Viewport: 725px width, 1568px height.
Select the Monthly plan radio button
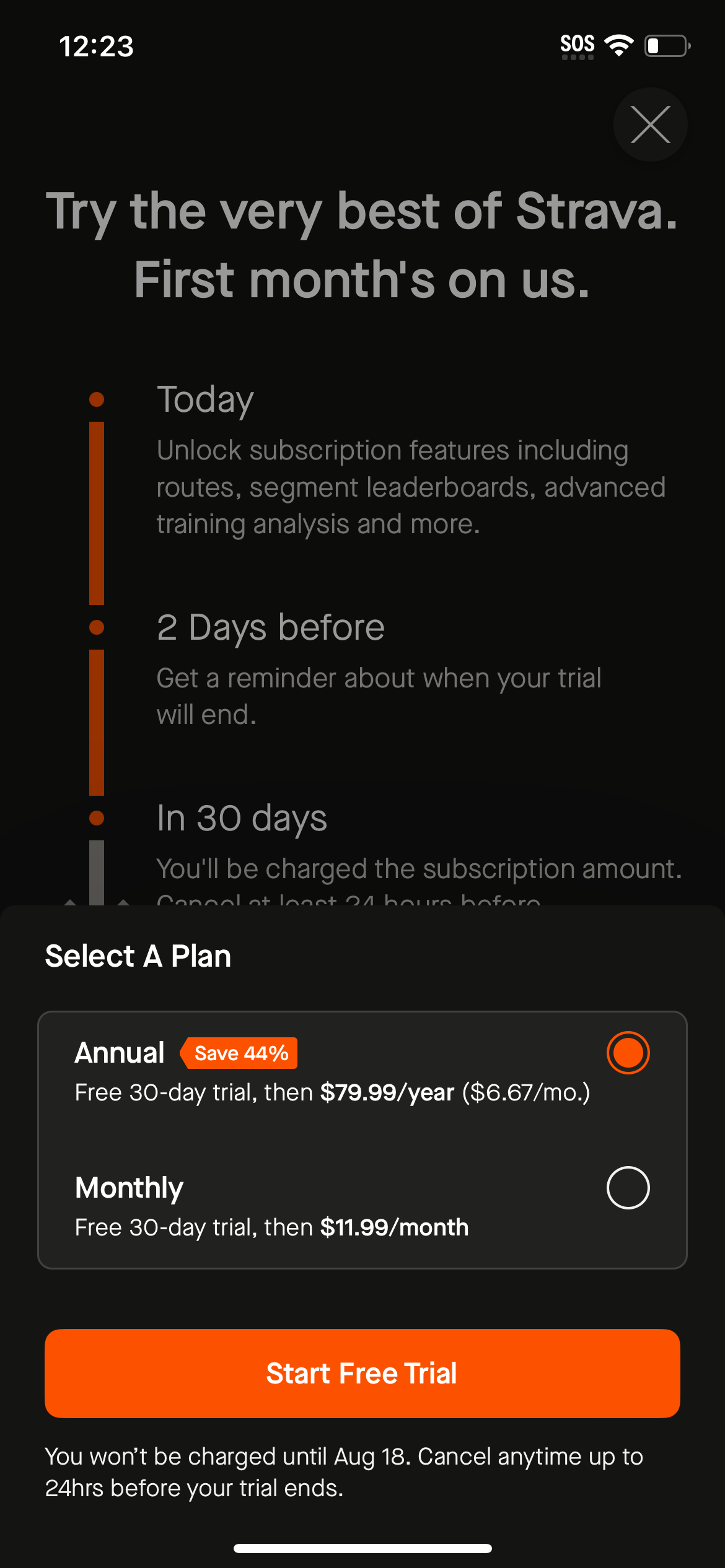[628, 1187]
